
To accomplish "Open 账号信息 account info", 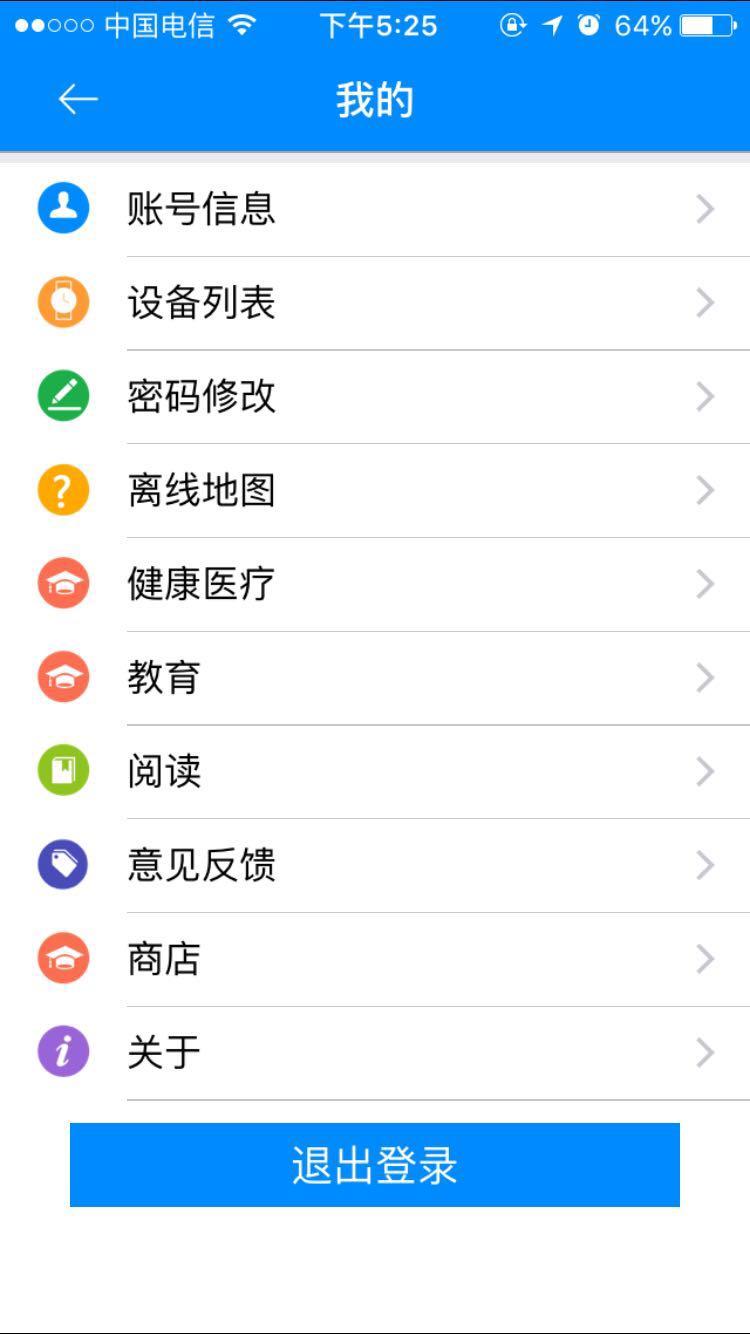I will coord(375,209).
